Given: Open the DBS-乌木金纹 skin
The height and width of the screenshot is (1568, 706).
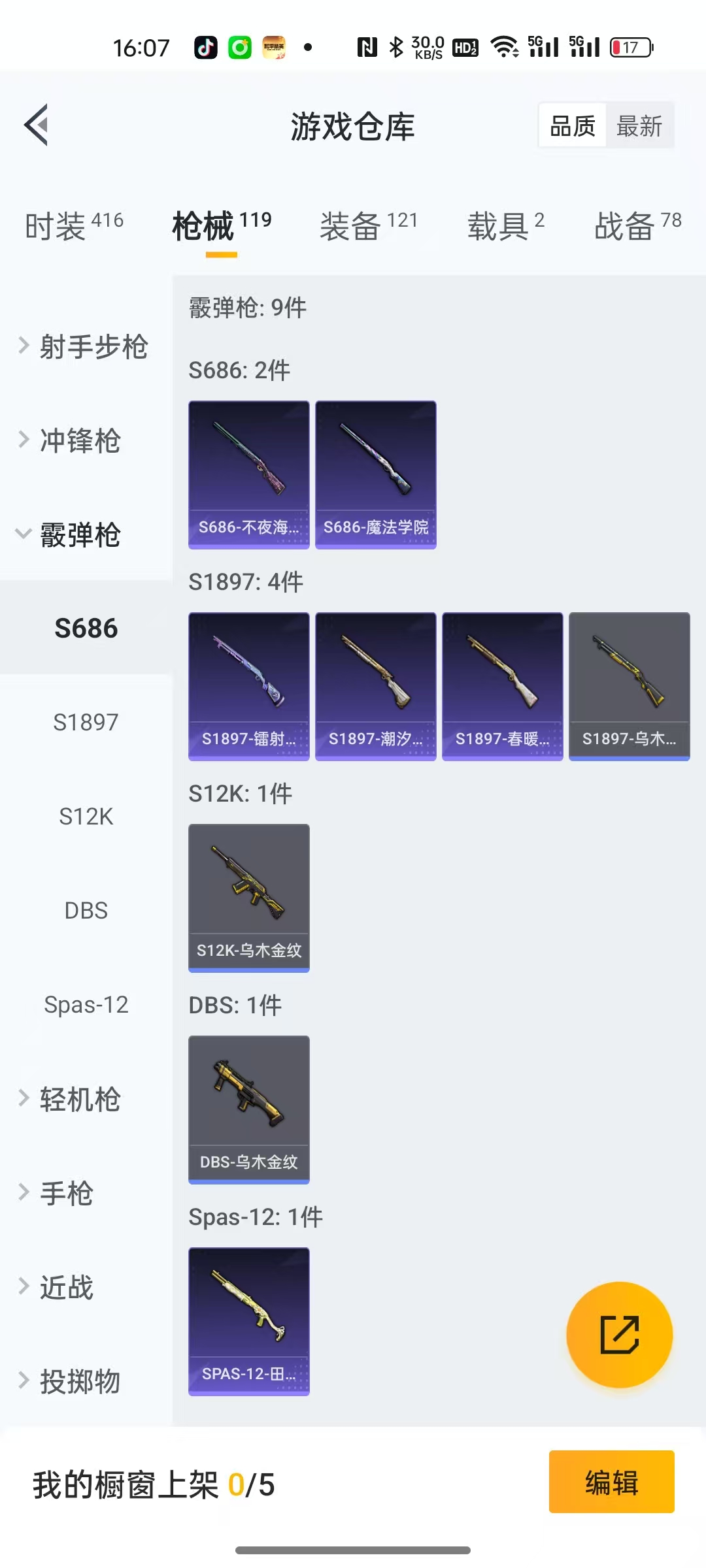Looking at the screenshot, I should [248, 1109].
